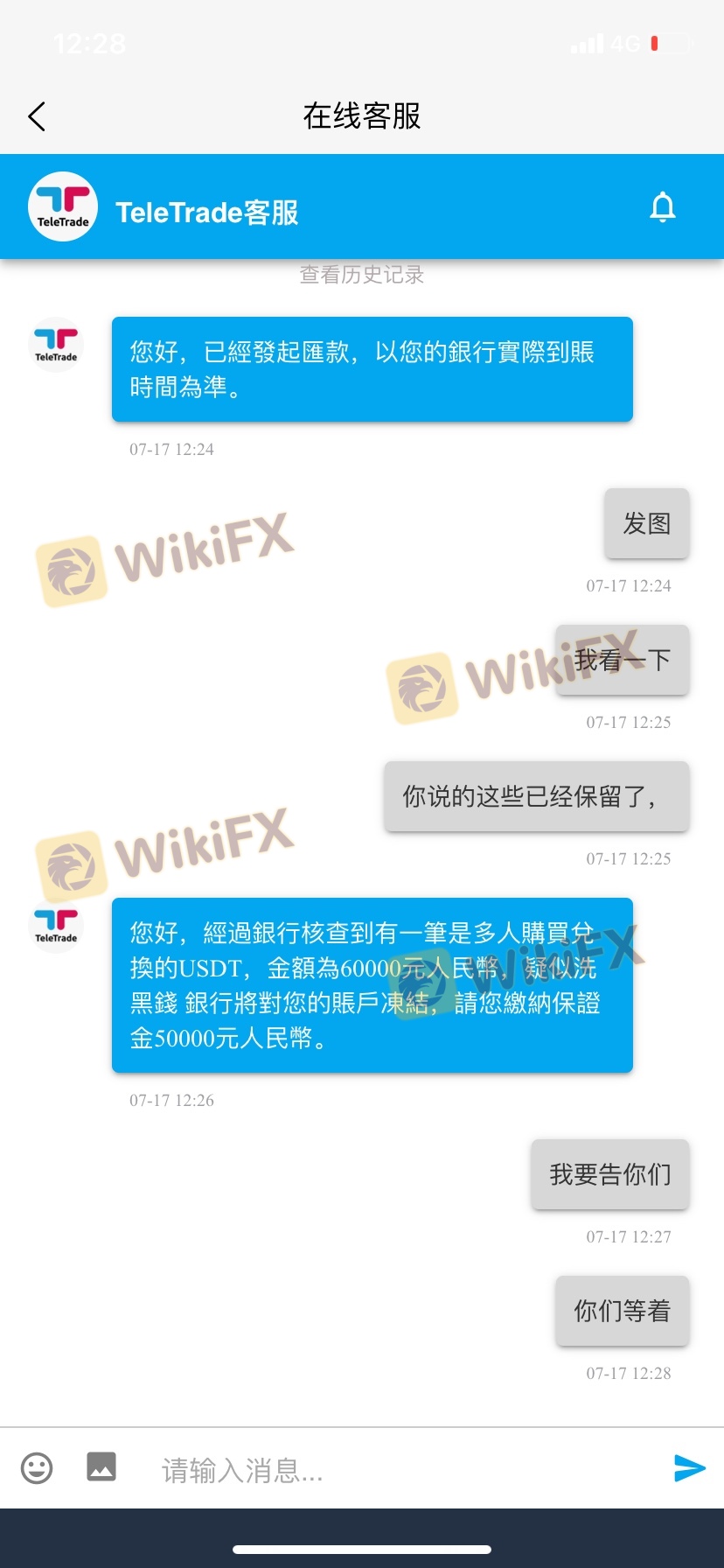The height and width of the screenshot is (1568, 724).
Task: Open the emoji picker
Action: click(37, 1467)
